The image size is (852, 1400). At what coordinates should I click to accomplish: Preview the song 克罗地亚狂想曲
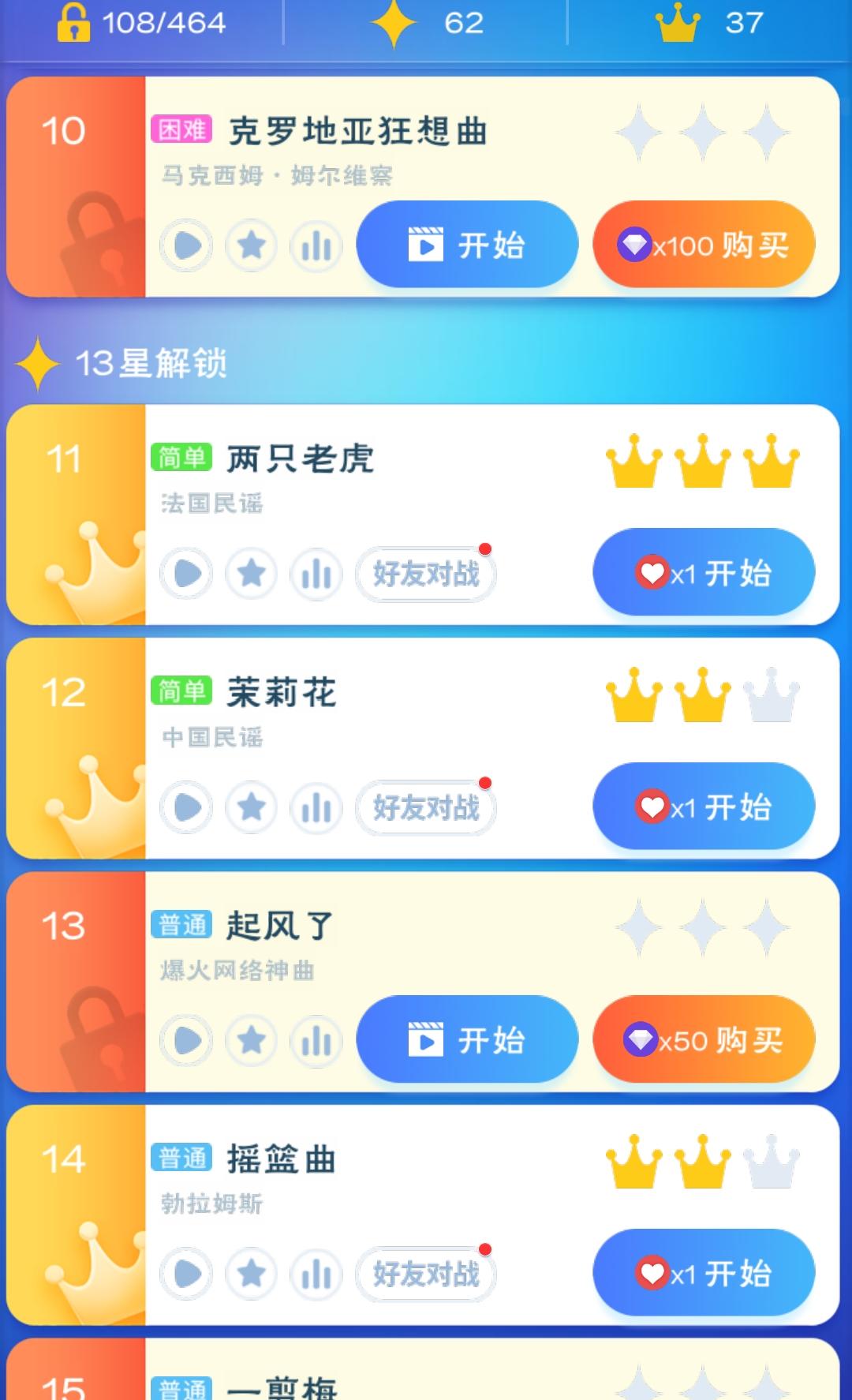(x=186, y=246)
